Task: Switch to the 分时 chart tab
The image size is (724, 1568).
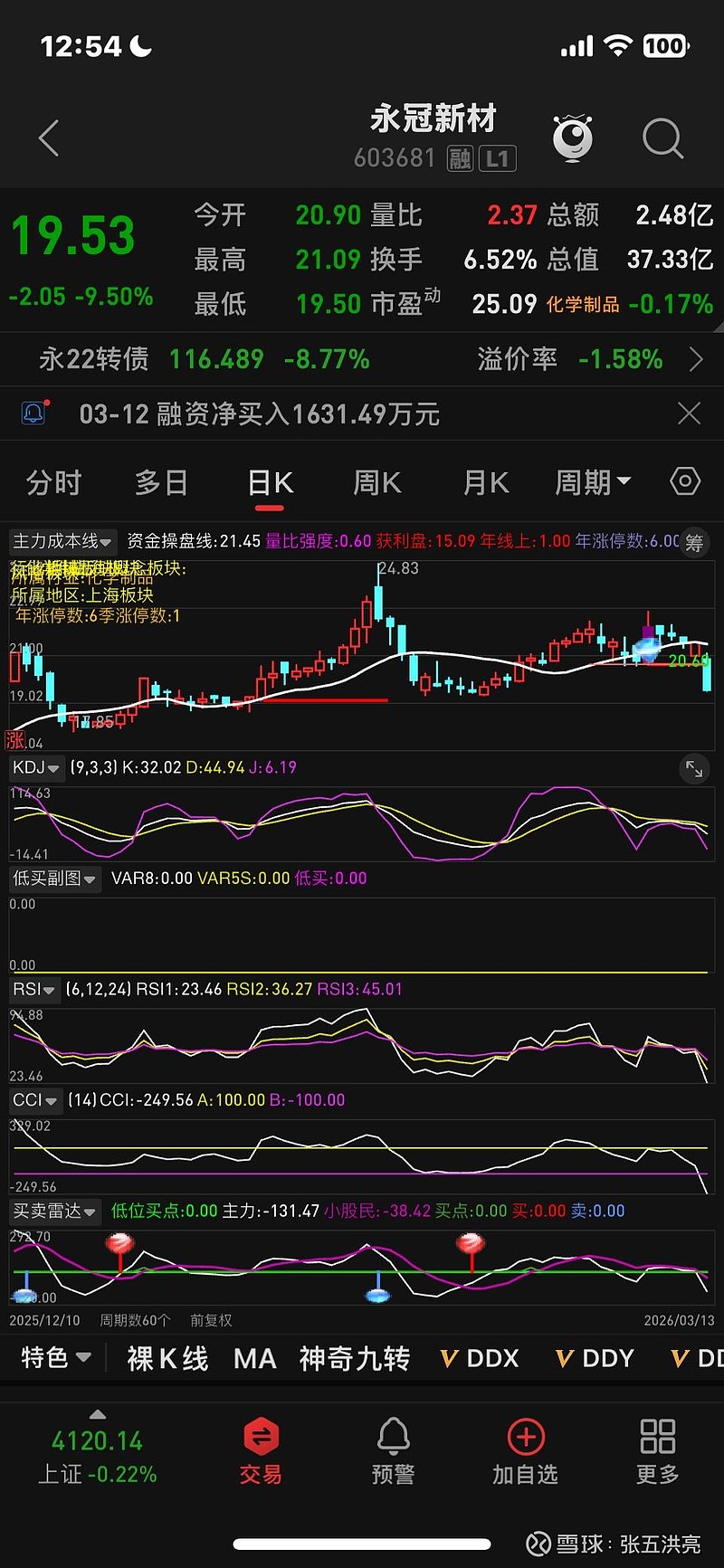Action: pos(53,482)
